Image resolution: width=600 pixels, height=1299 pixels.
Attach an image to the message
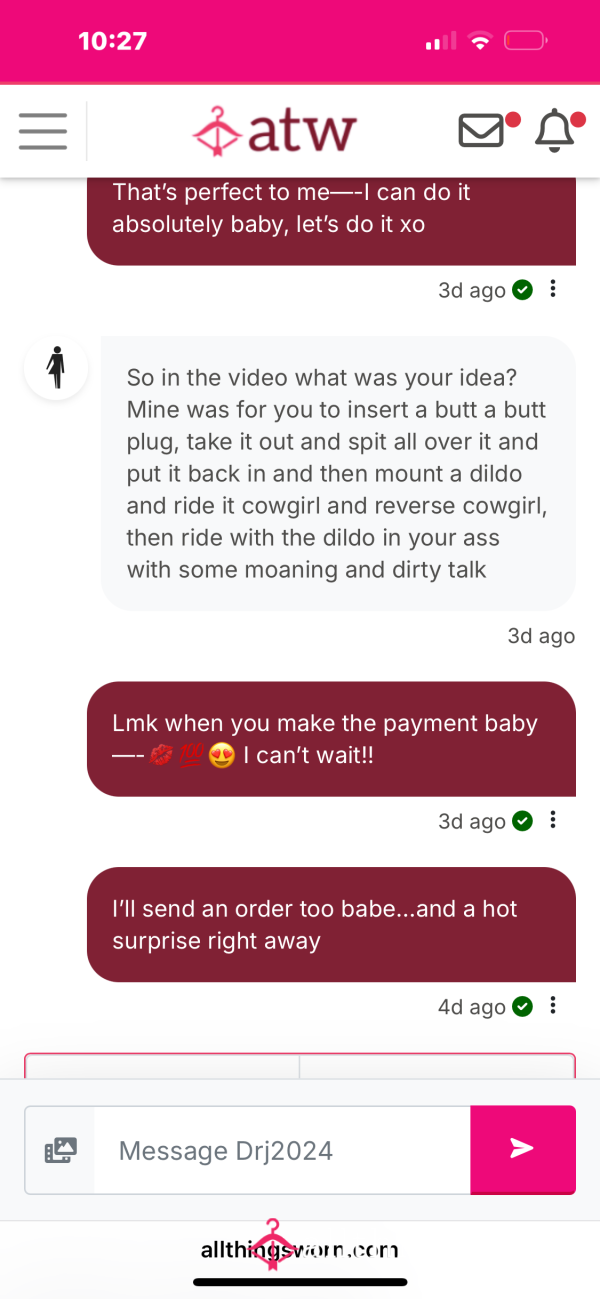[x=60, y=1150]
